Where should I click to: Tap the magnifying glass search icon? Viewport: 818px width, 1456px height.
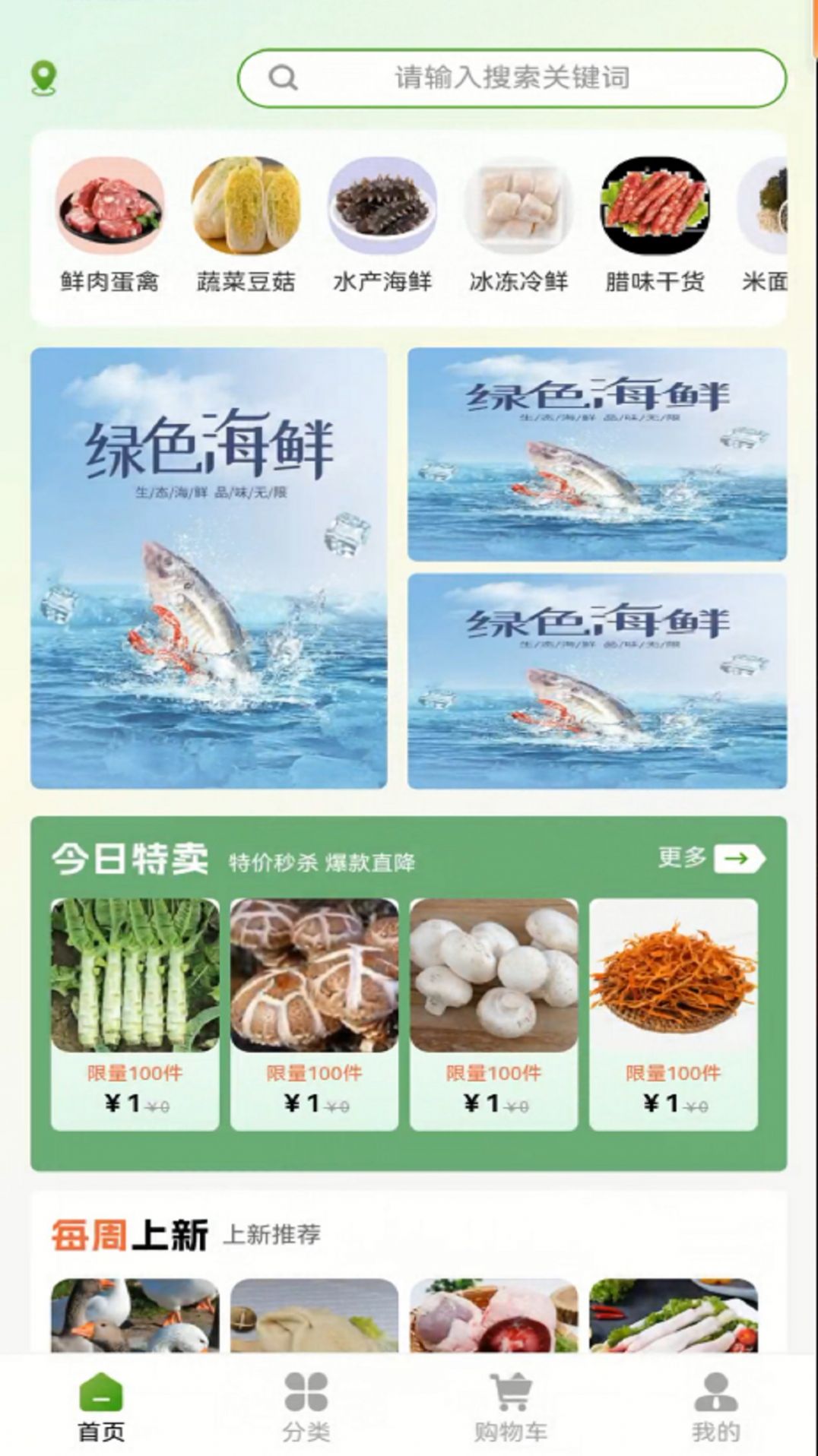284,77
